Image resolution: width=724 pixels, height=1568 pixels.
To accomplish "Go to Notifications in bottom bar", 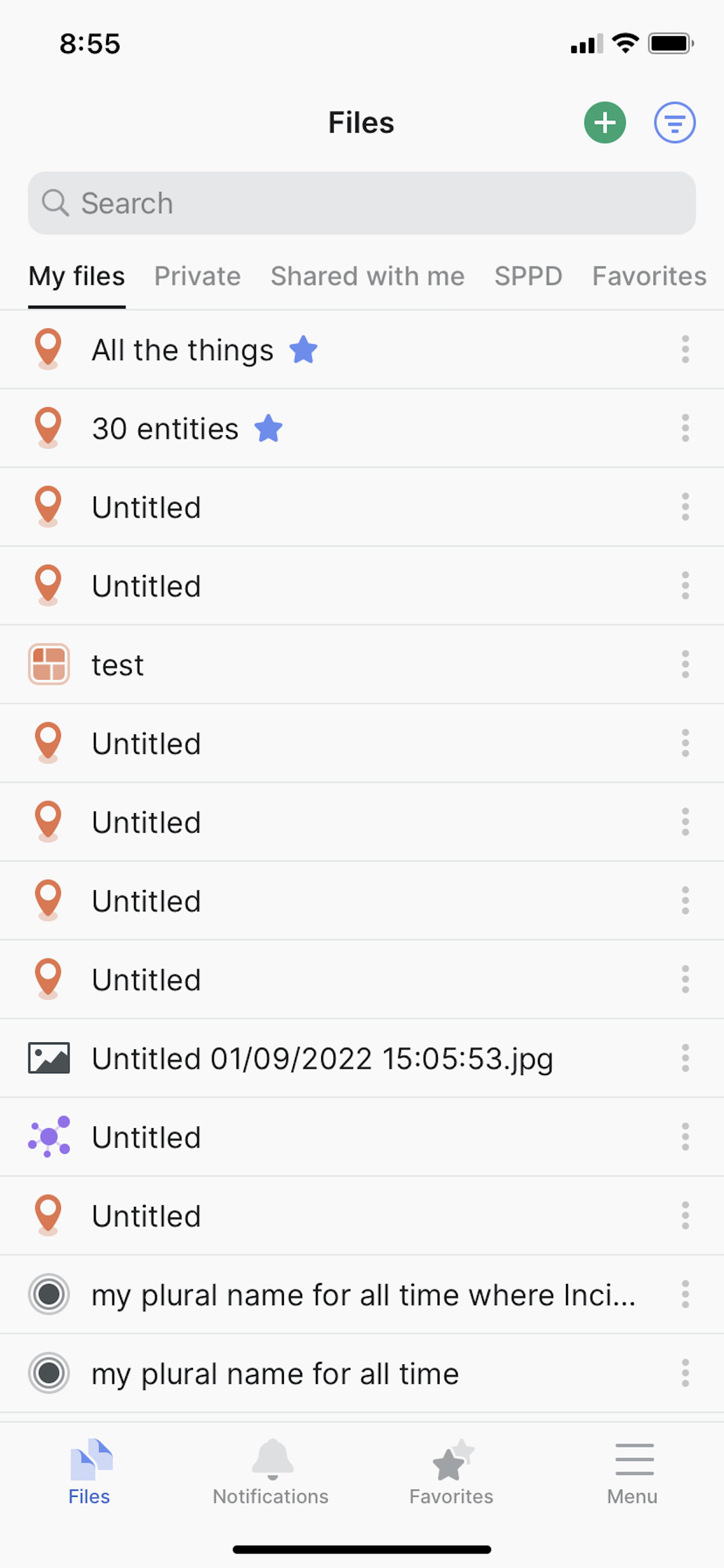I will point(270,1472).
